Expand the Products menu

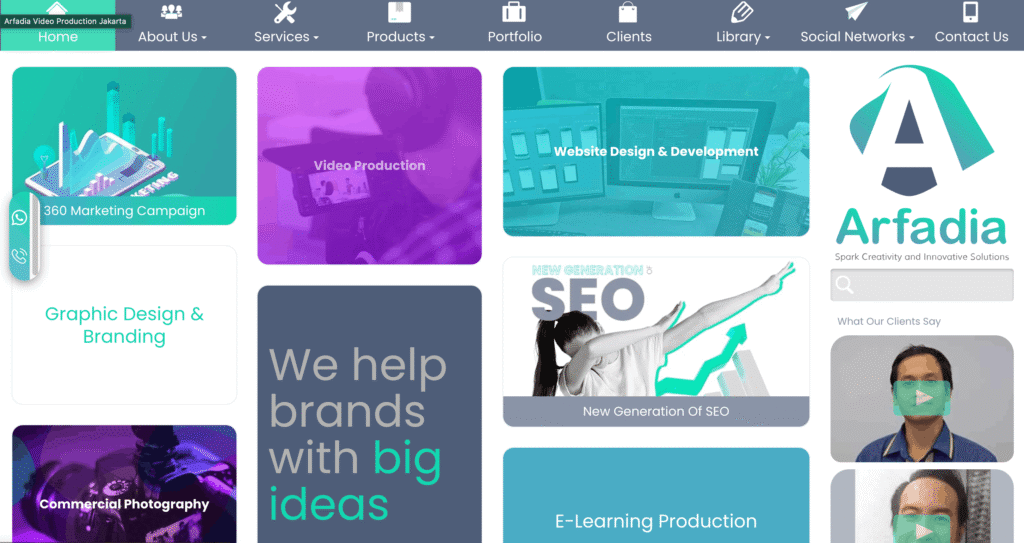click(400, 36)
